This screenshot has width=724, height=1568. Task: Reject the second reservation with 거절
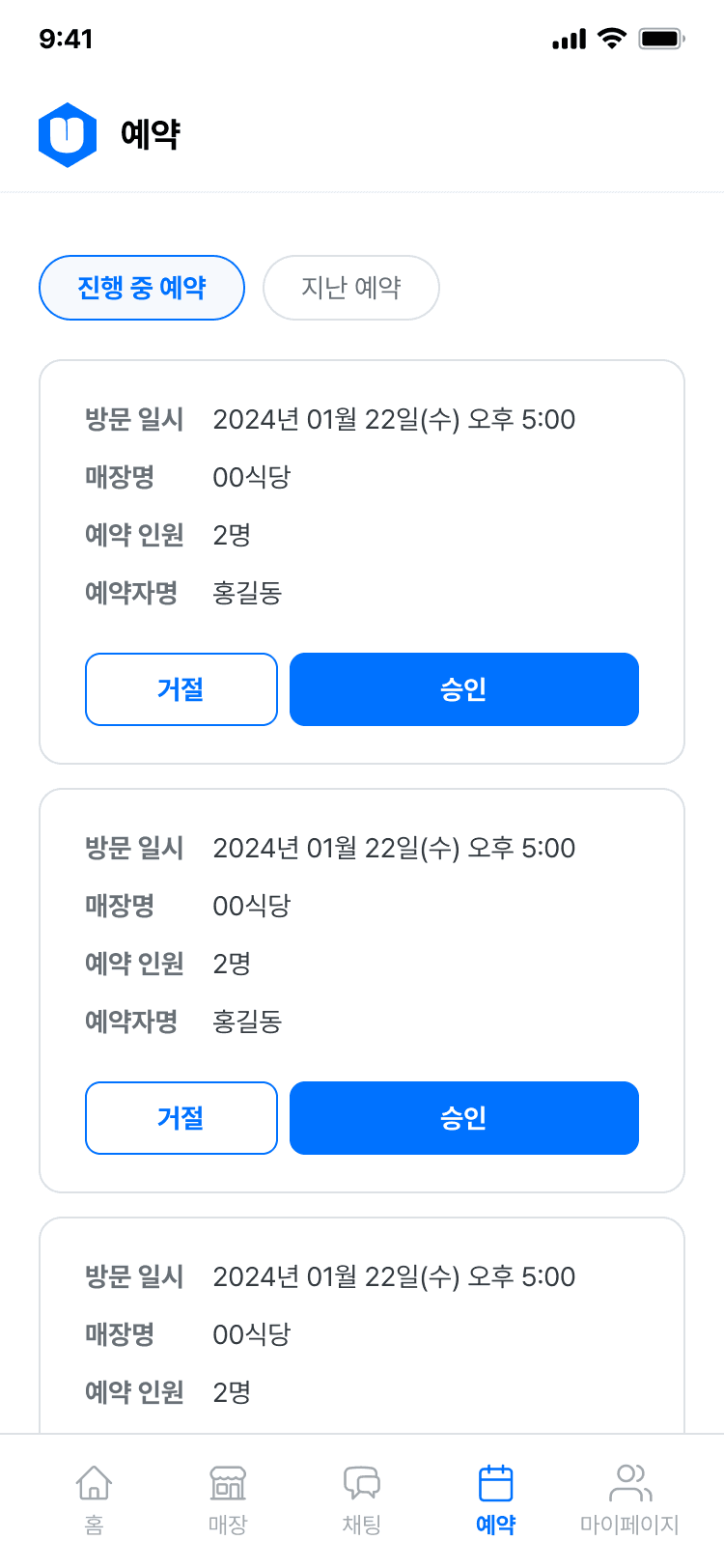tap(181, 1118)
